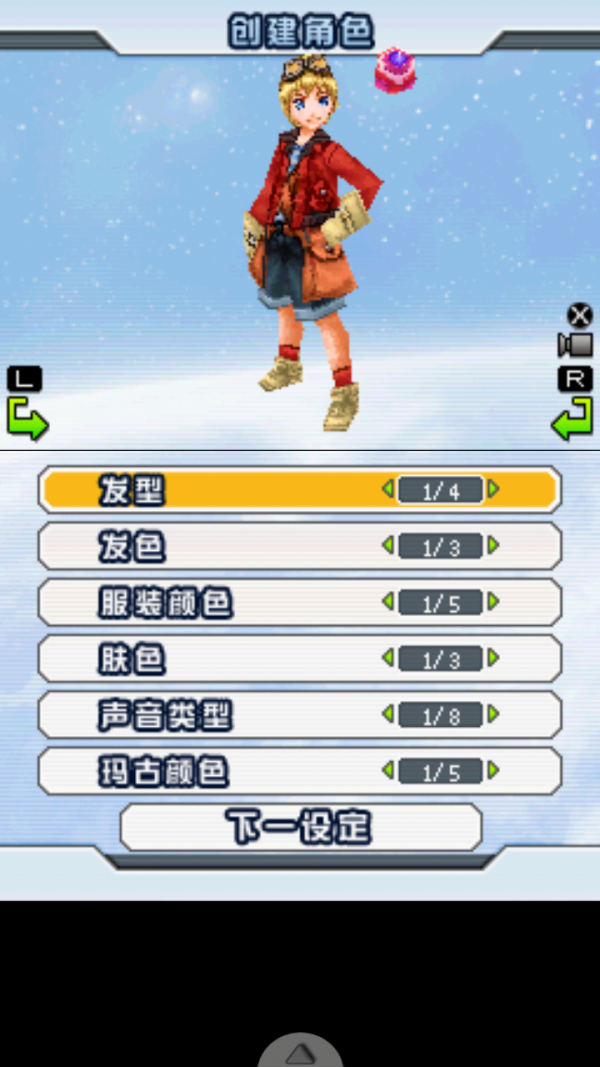Tap the camera icon
600x1067 pixels.
coord(575,345)
